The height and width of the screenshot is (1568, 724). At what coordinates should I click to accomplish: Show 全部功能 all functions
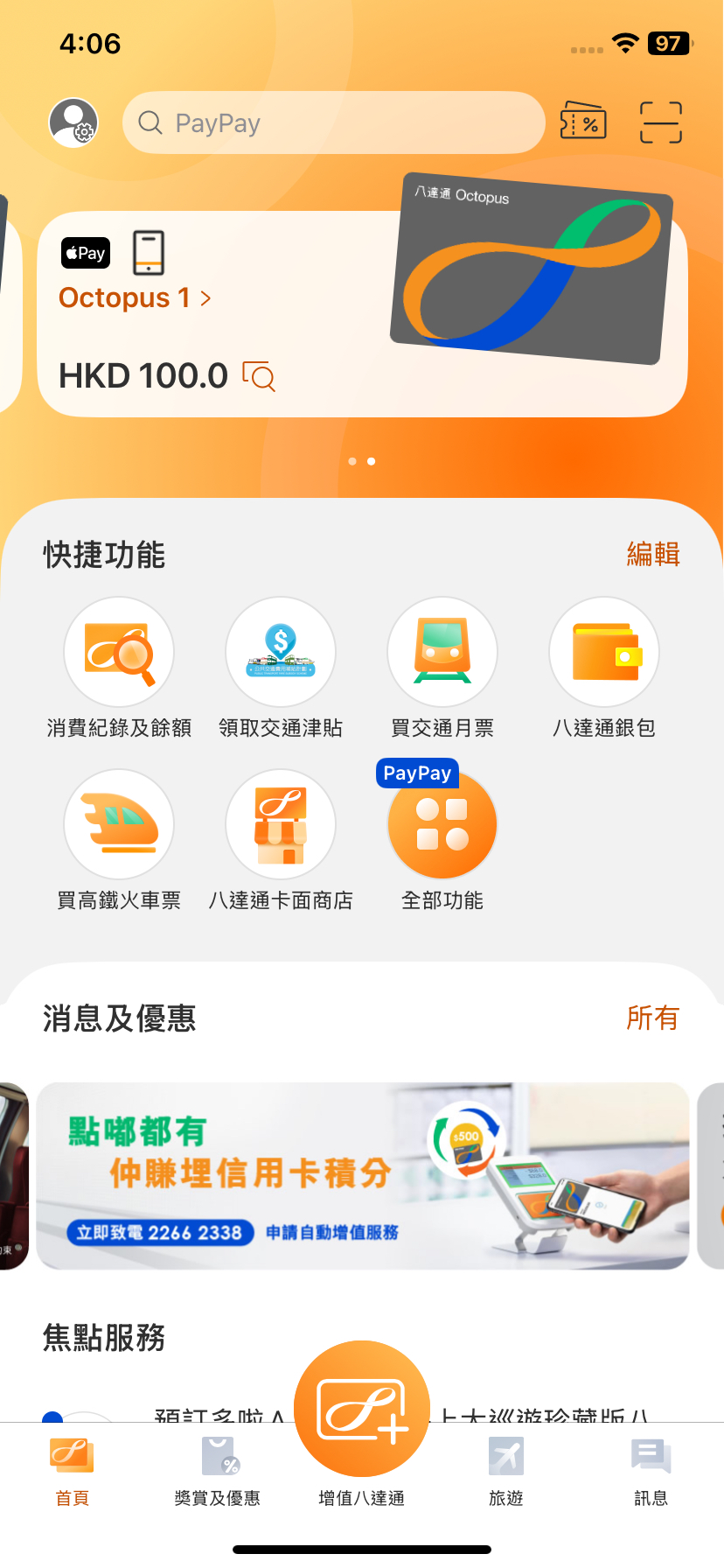pyautogui.click(x=442, y=825)
